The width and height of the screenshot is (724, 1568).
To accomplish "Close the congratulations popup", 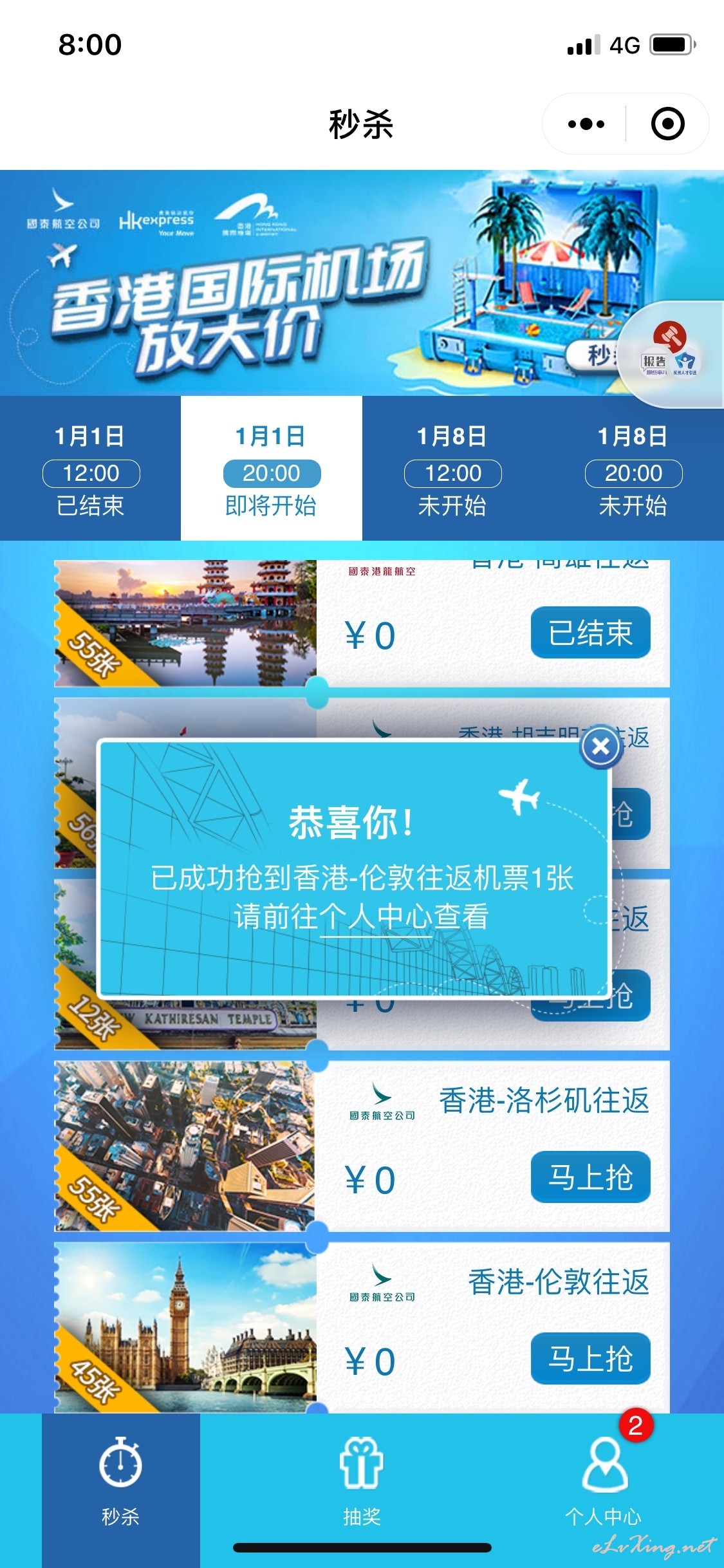I will [600, 747].
